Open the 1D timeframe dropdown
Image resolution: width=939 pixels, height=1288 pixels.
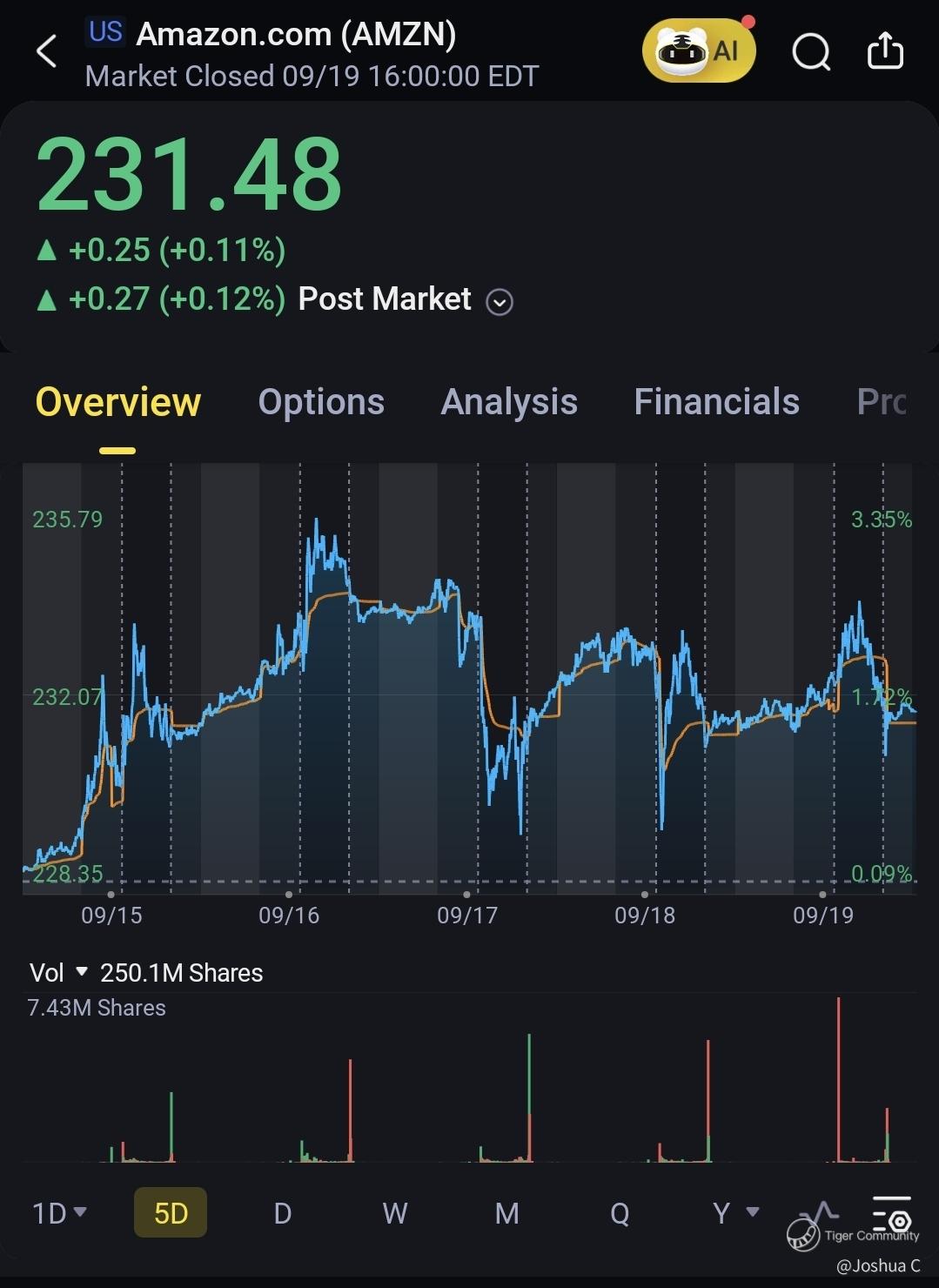[x=59, y=1212]
